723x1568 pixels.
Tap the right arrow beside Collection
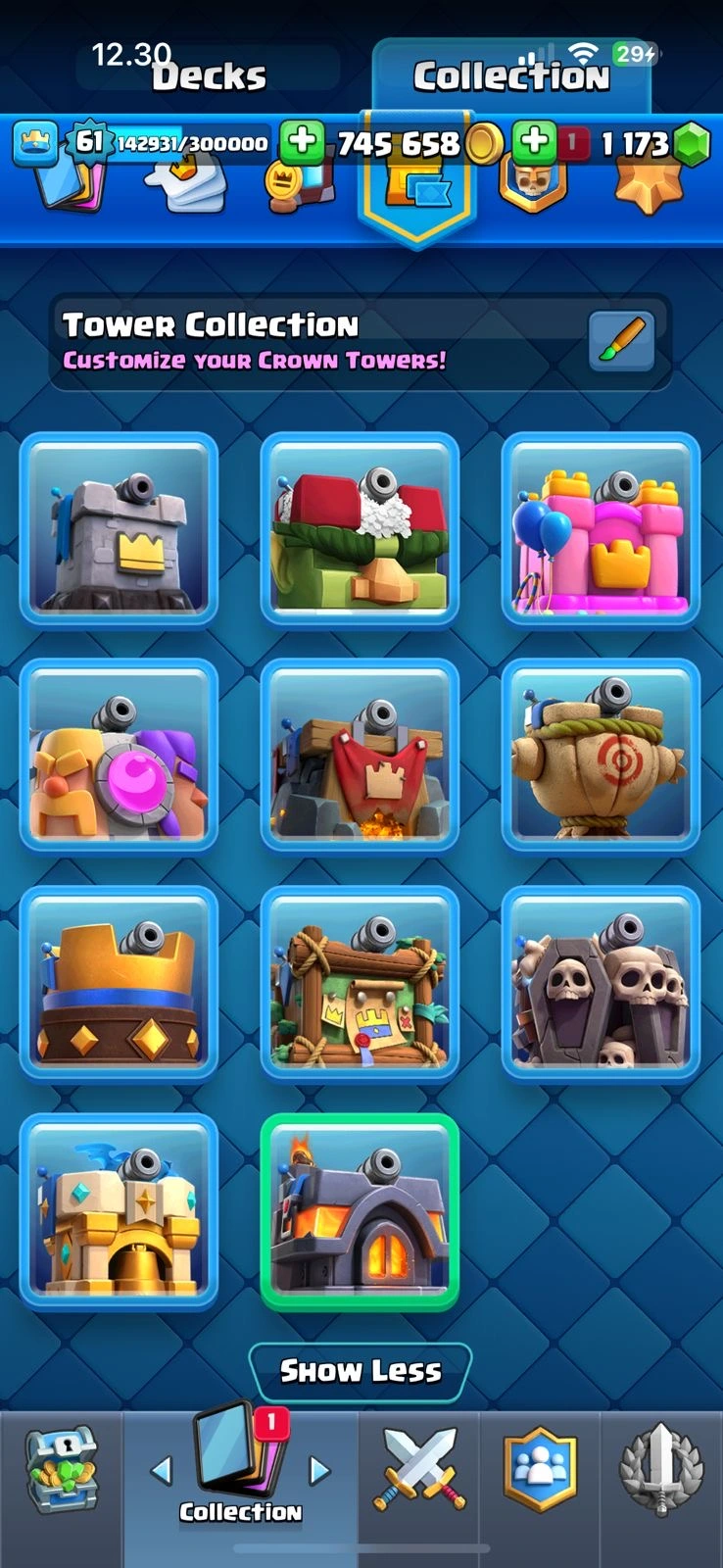(319, 1469)
